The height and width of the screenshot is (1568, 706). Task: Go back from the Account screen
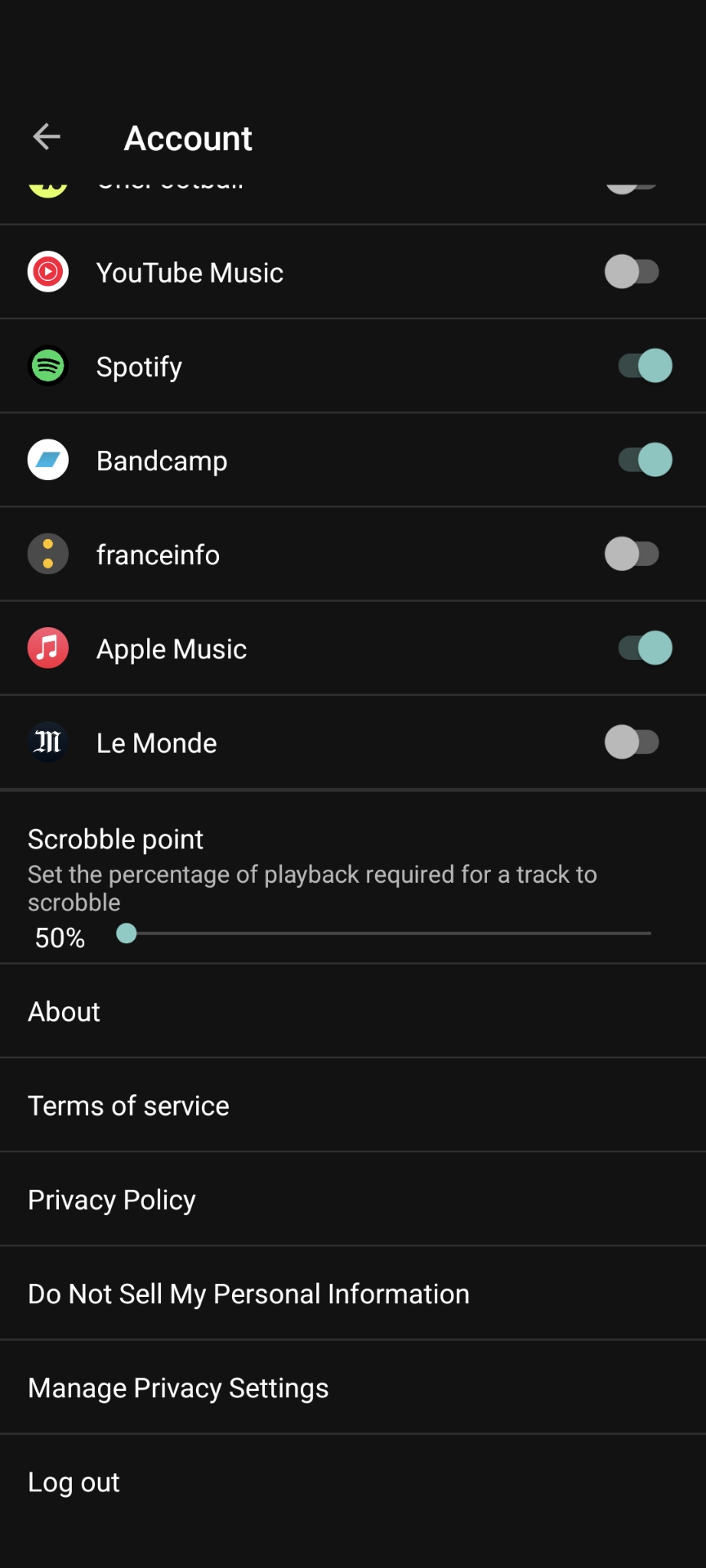47,137
